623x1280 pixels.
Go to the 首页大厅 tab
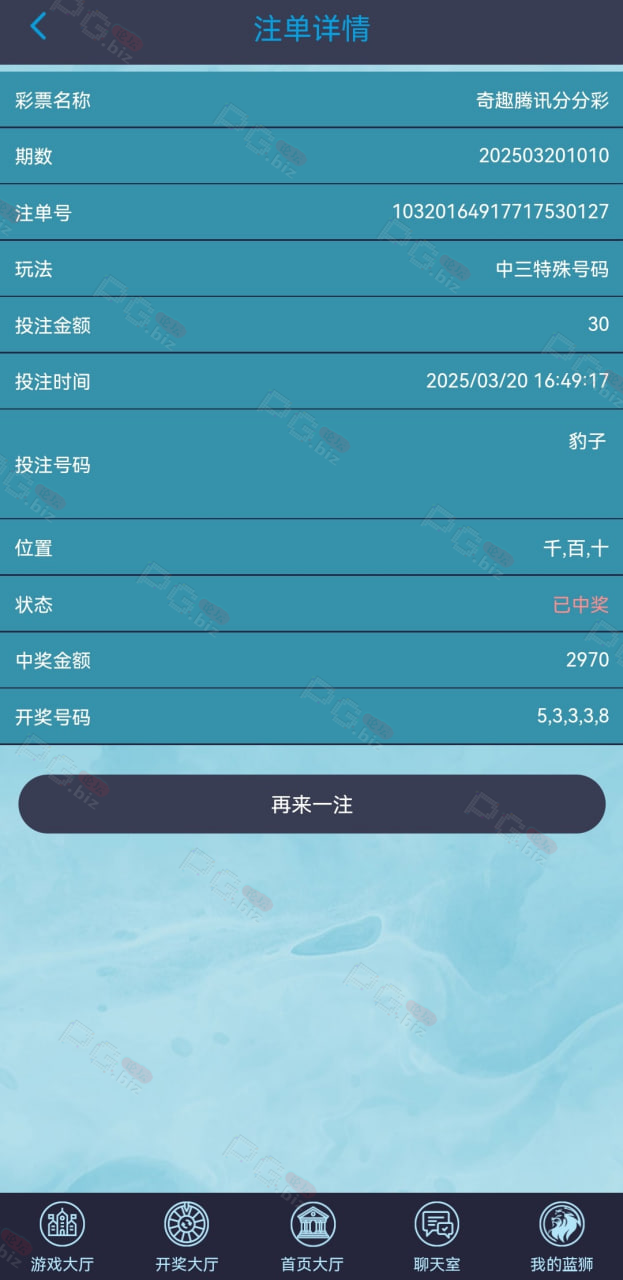click(312, 1237)
